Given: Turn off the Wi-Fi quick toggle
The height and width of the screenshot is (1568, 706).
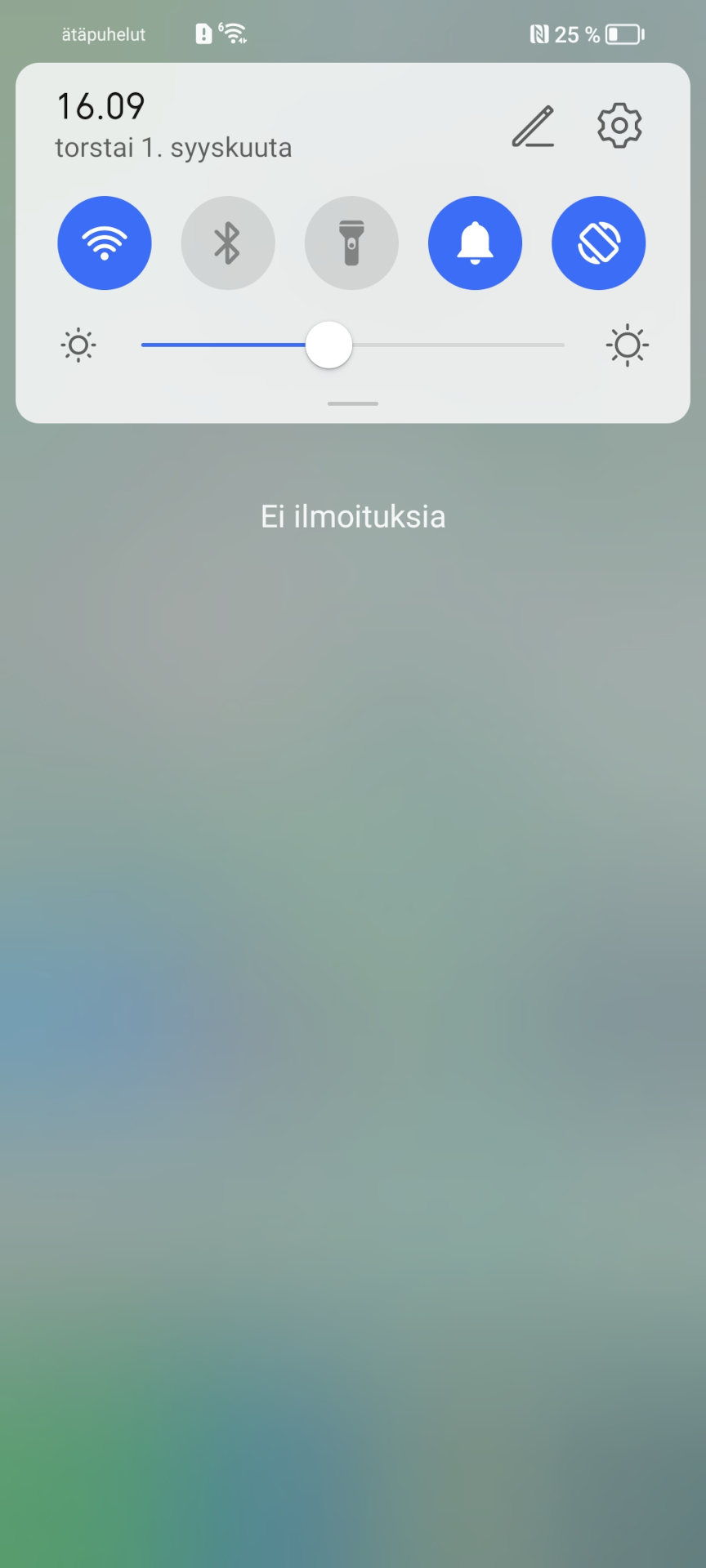Looking at the screenshot, I should [105, 243].
